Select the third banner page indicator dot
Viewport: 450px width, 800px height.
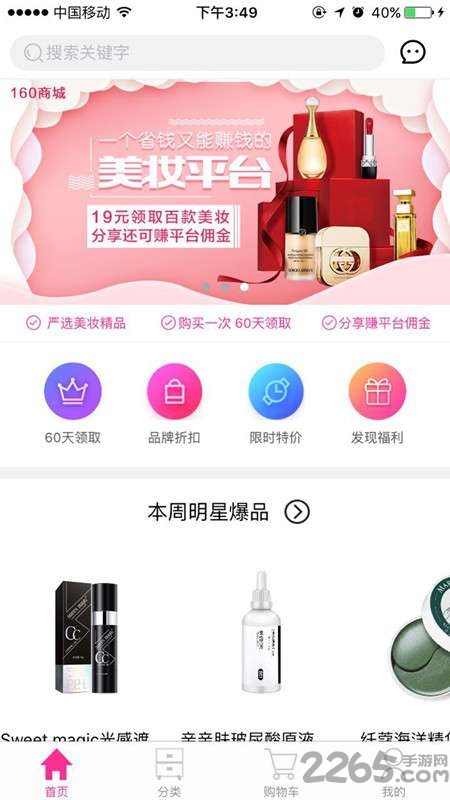click(244, 287)
